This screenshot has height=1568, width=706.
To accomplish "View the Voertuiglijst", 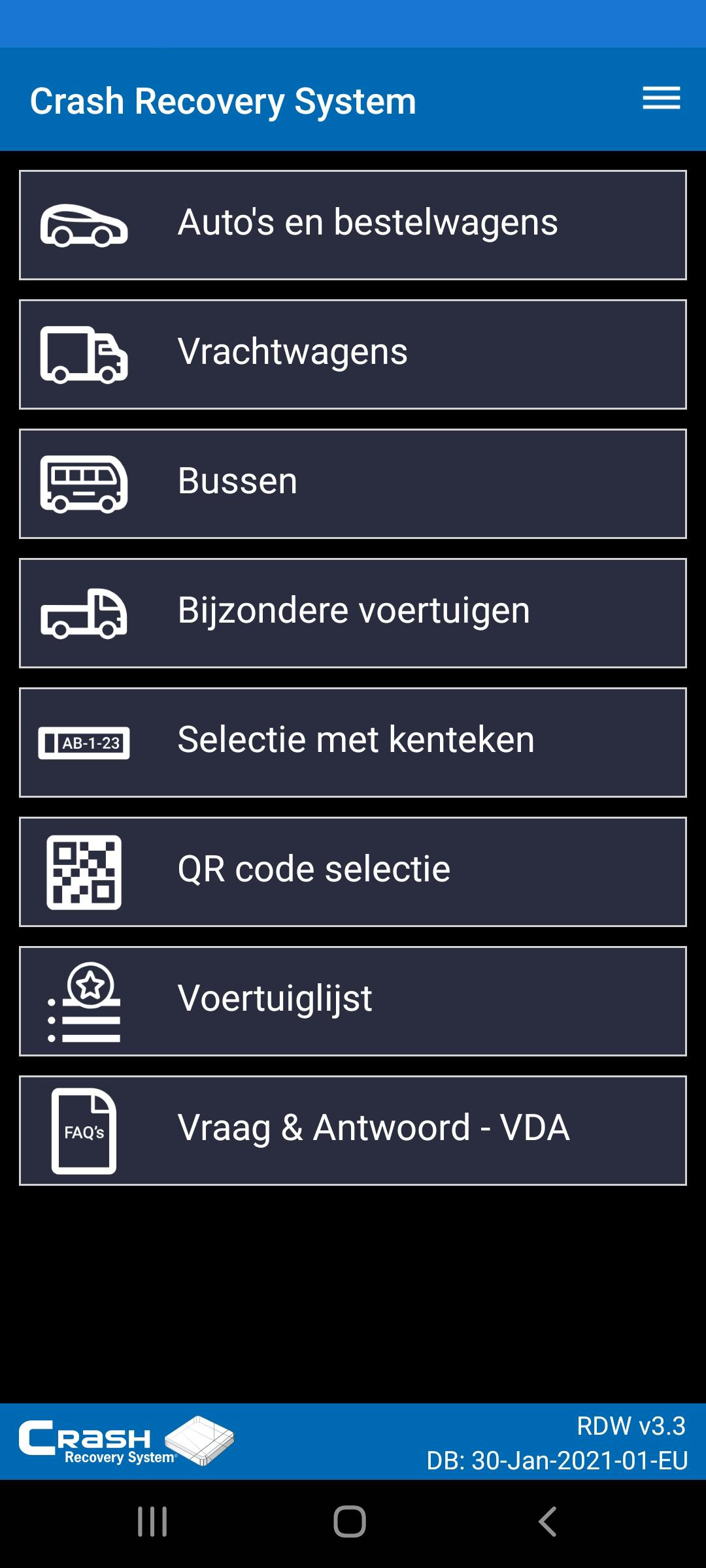I will [353, 1001].
